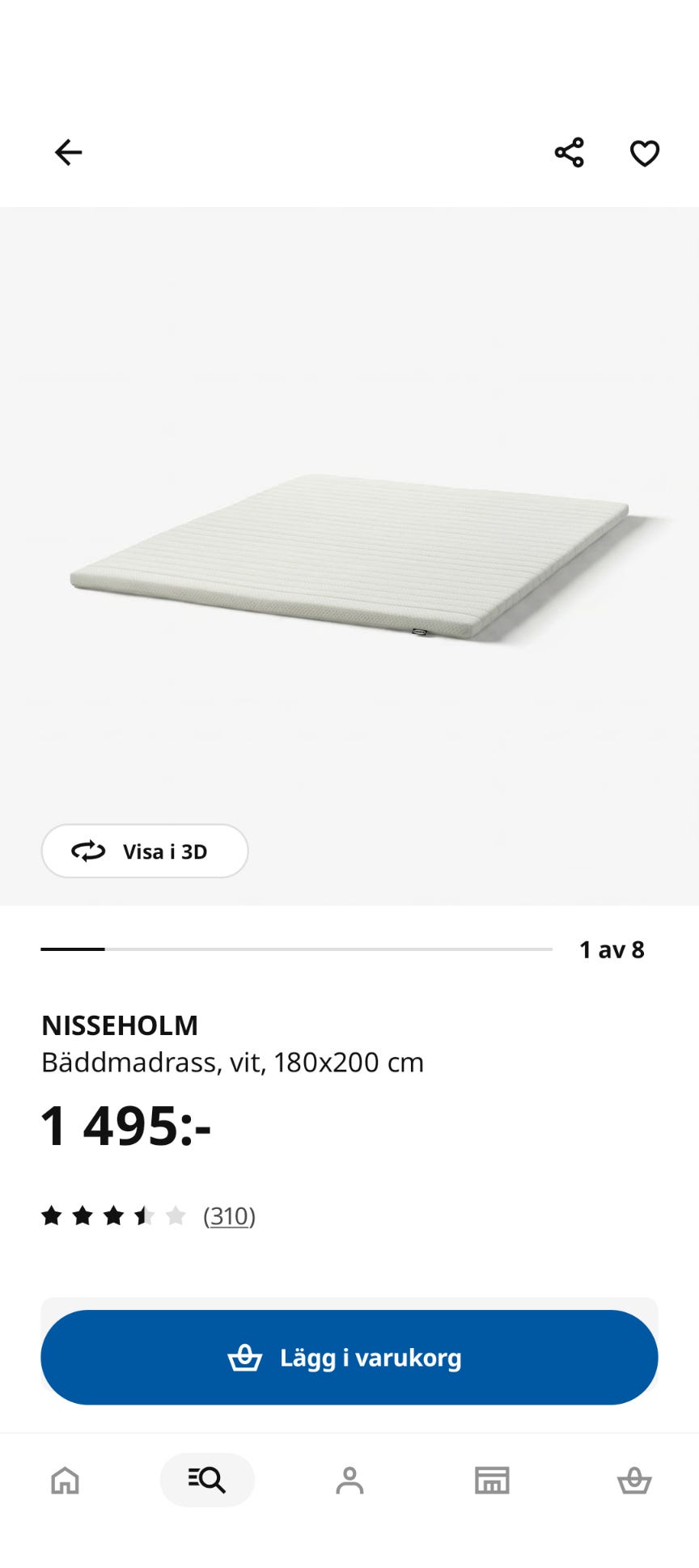
Task: Open the 310 reviews link
Action: tap(229, 1215)
